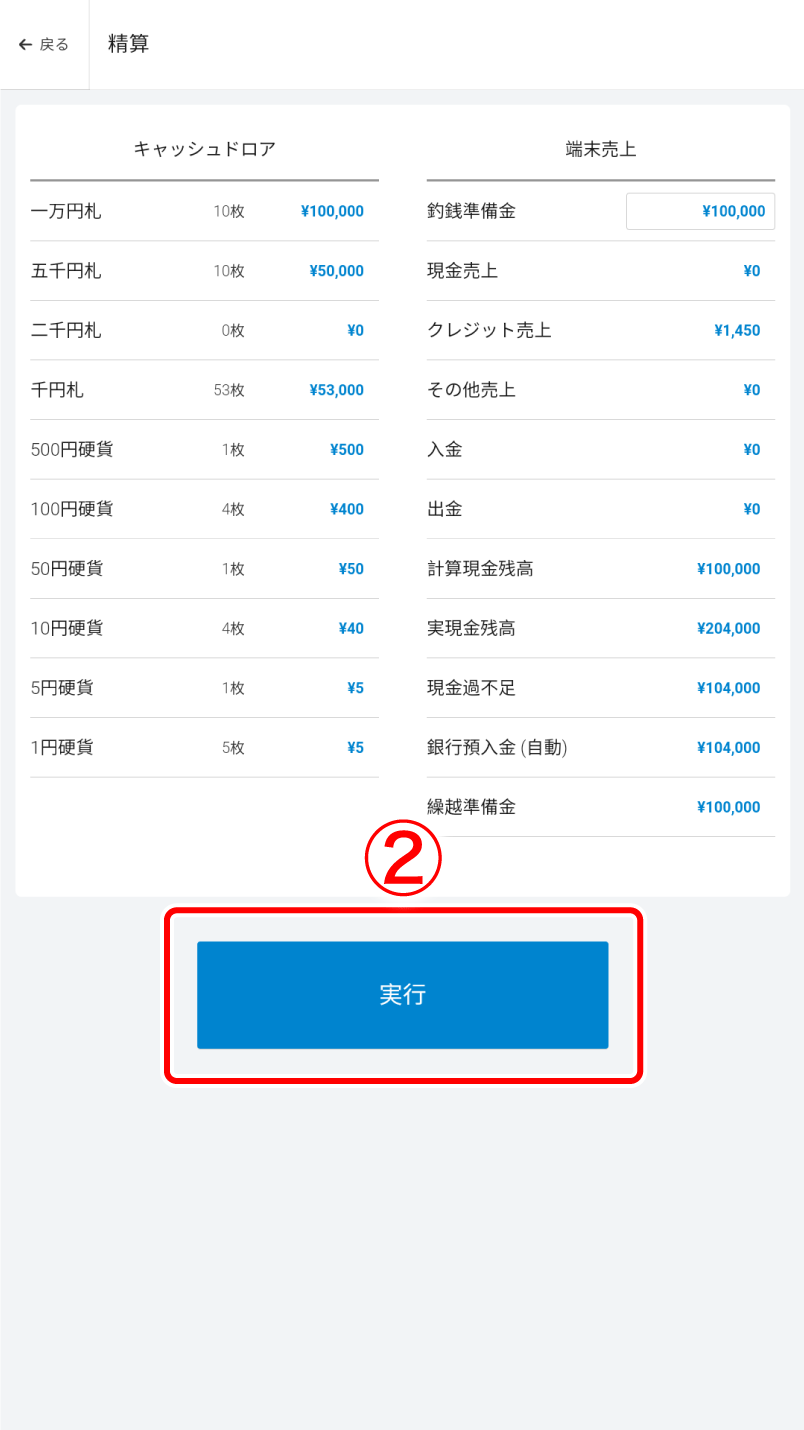Viewport: 804px width, 1430px height.
Task: Go back with the 戻る button
Action: 44,45
